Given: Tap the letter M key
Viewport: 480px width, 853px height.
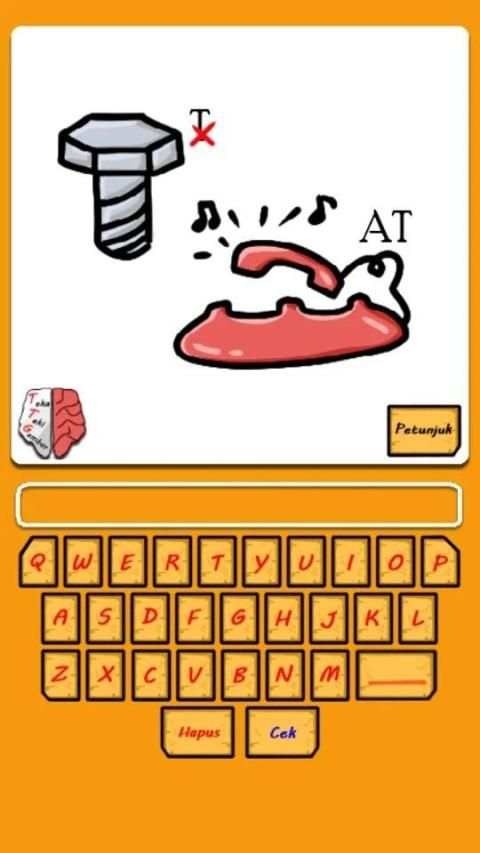Looking at the screenshot, I should (329, 675).
